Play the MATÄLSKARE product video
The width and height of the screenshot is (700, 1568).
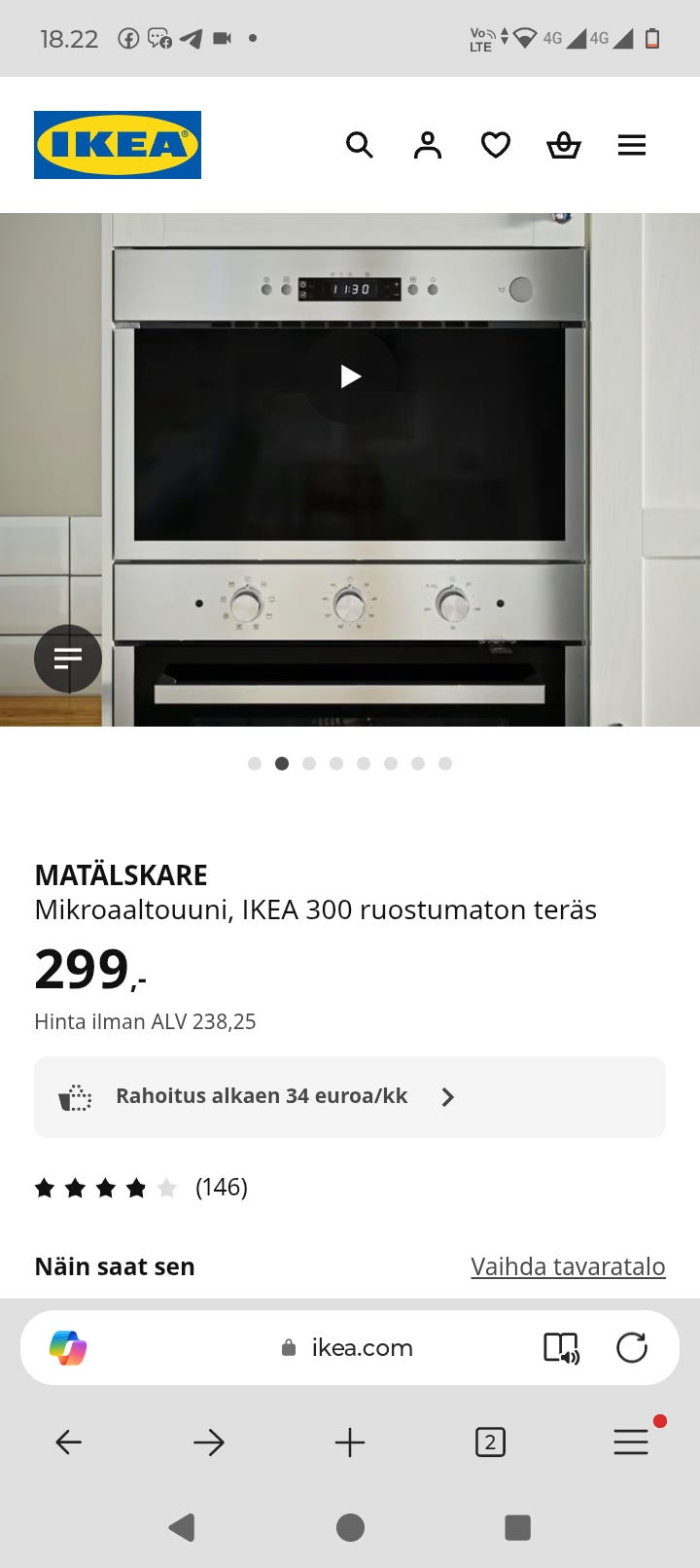350,375
